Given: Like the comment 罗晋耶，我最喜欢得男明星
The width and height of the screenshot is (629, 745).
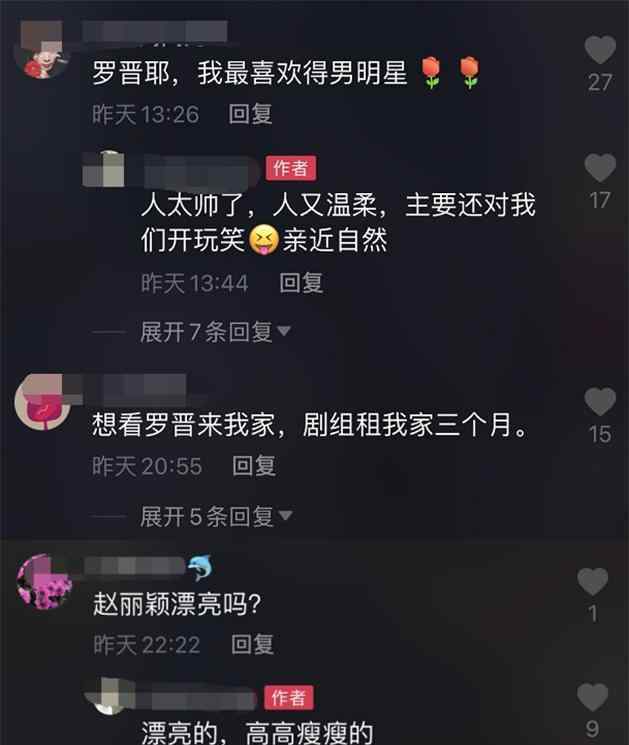Looking at the screenshot, I should 599,50.
